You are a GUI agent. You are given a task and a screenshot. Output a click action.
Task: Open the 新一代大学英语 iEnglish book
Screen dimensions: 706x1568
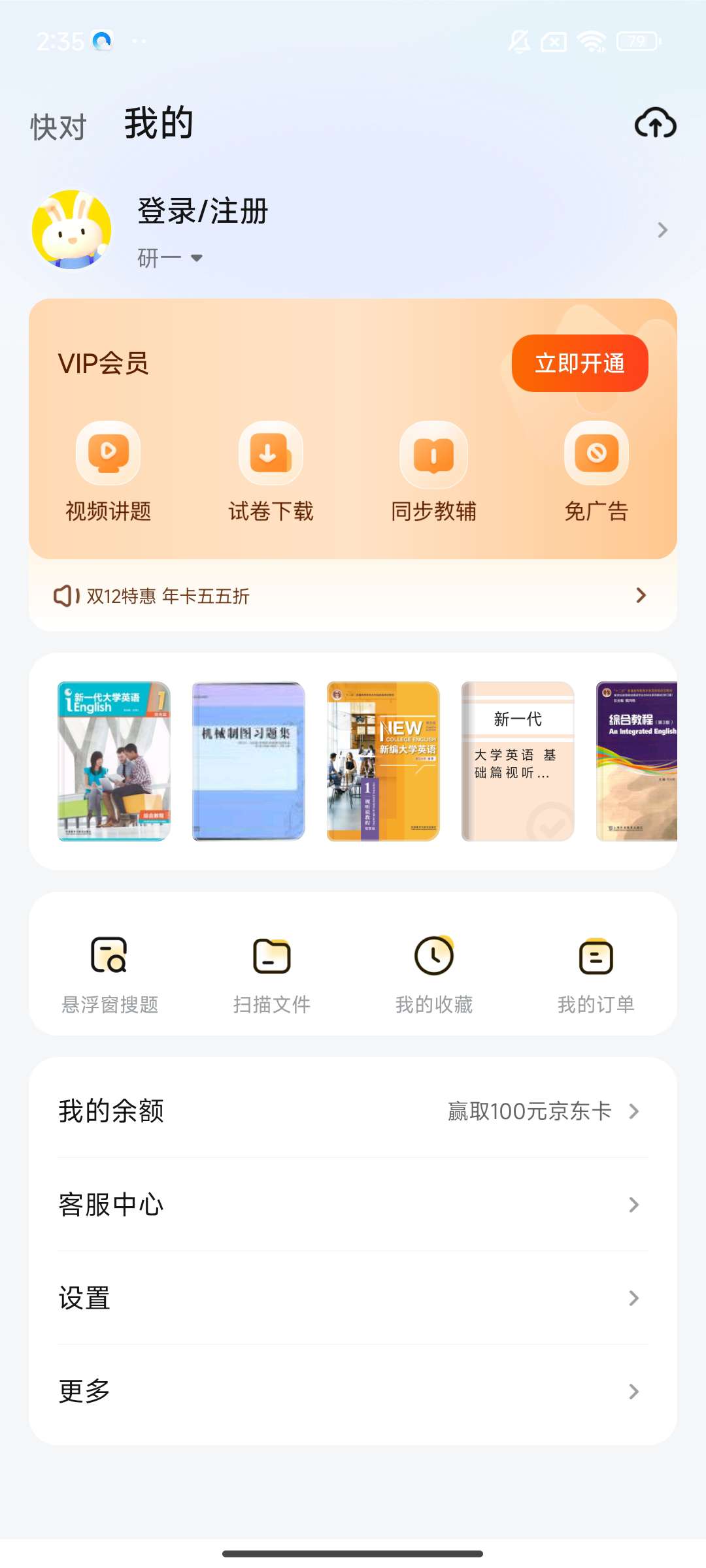[x=114, y=761]
